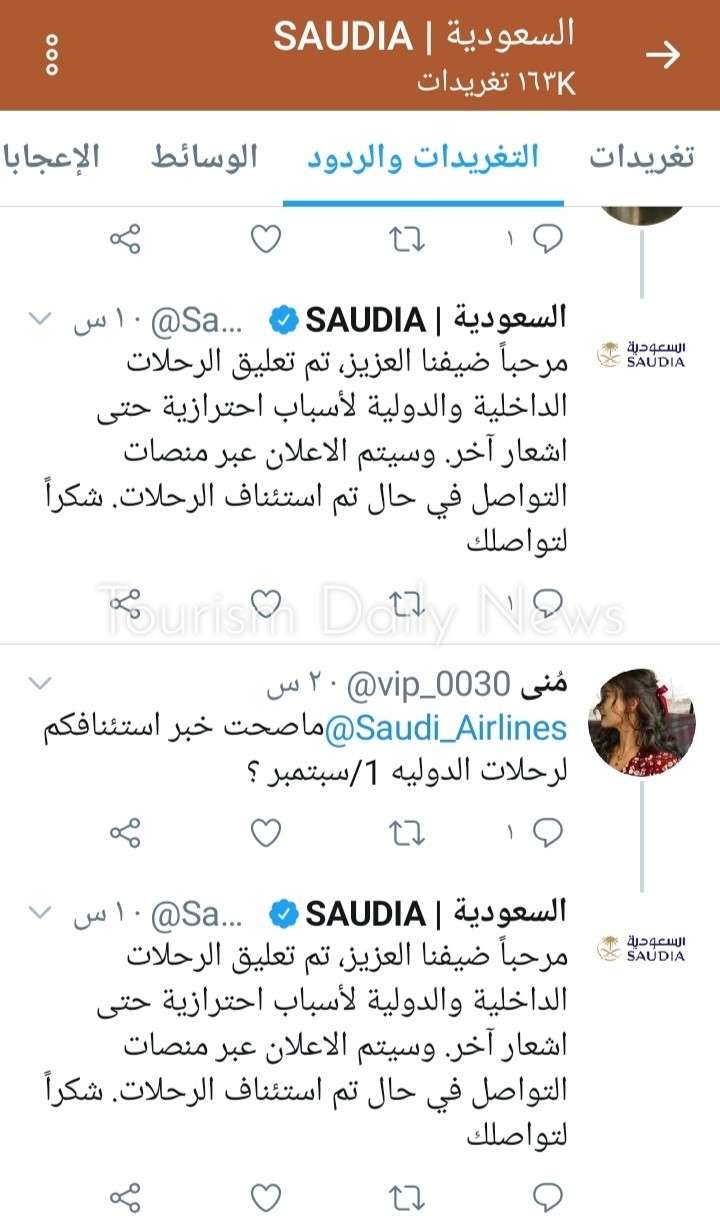The height and width of the screenshot is (1229, 720).
Task: Expand the dropdown arrow on @vip_0030's tweet
Action: pyautogui.click(x=39, y=684)
